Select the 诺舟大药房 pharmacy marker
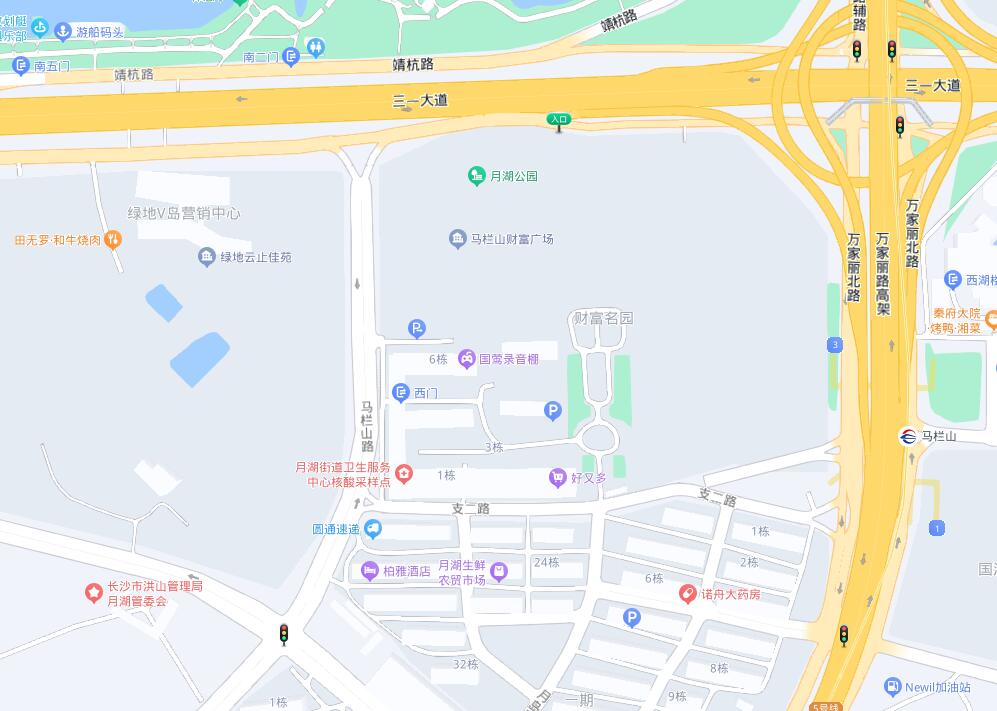The height and width of the screenshot is (711, 997). pos(687,594)
